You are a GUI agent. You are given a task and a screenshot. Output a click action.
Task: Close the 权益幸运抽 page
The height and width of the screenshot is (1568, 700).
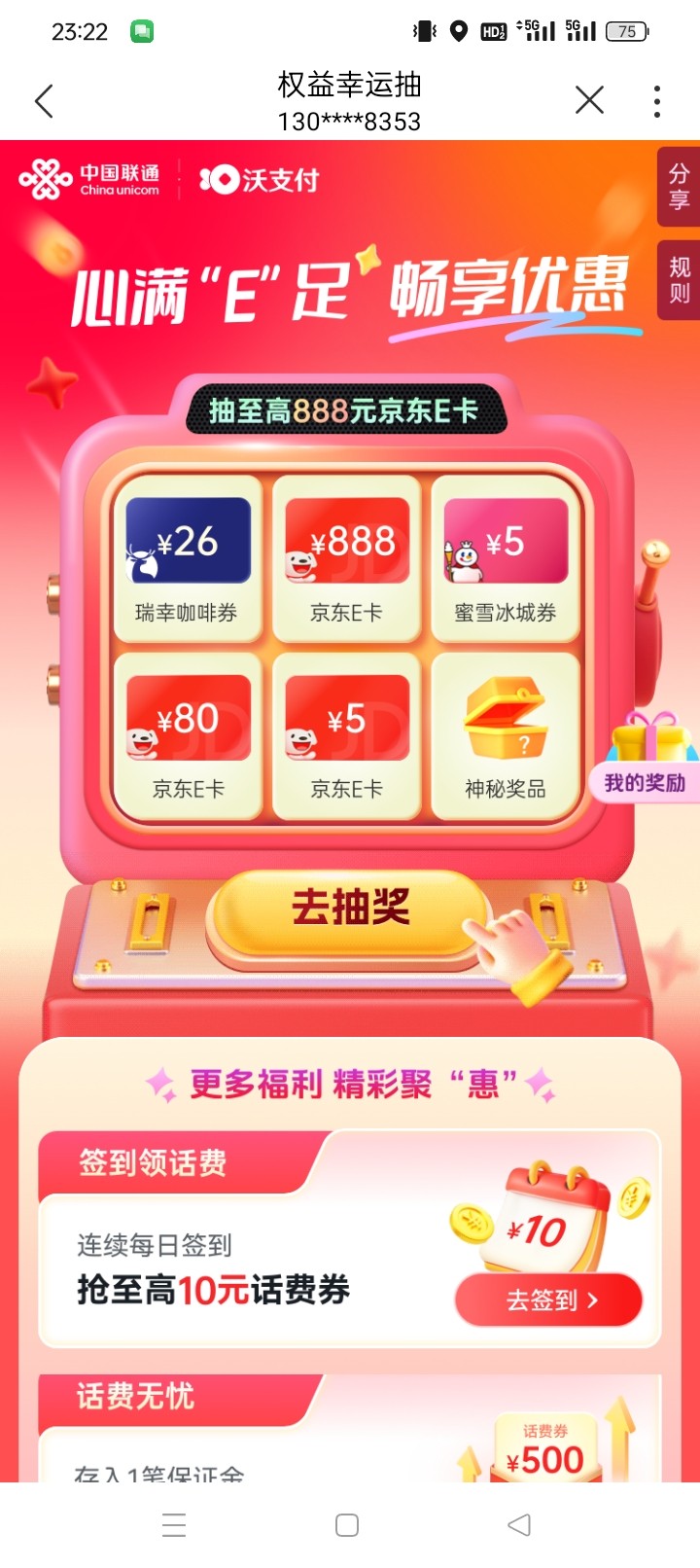click(589, 100)
